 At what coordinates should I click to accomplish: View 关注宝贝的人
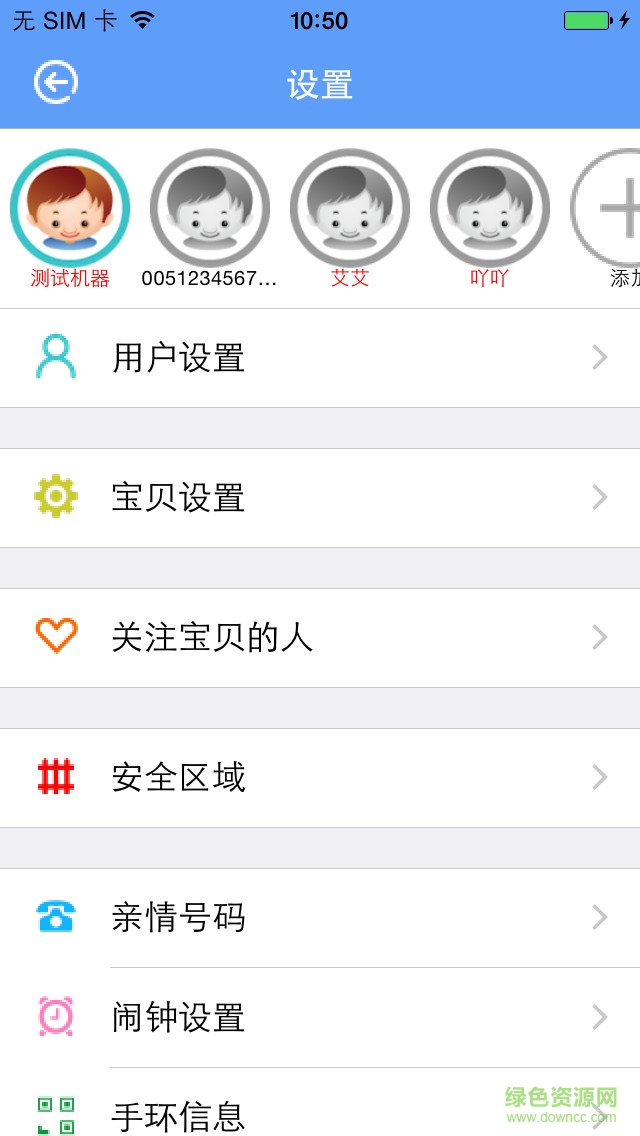tap(320, 638)
